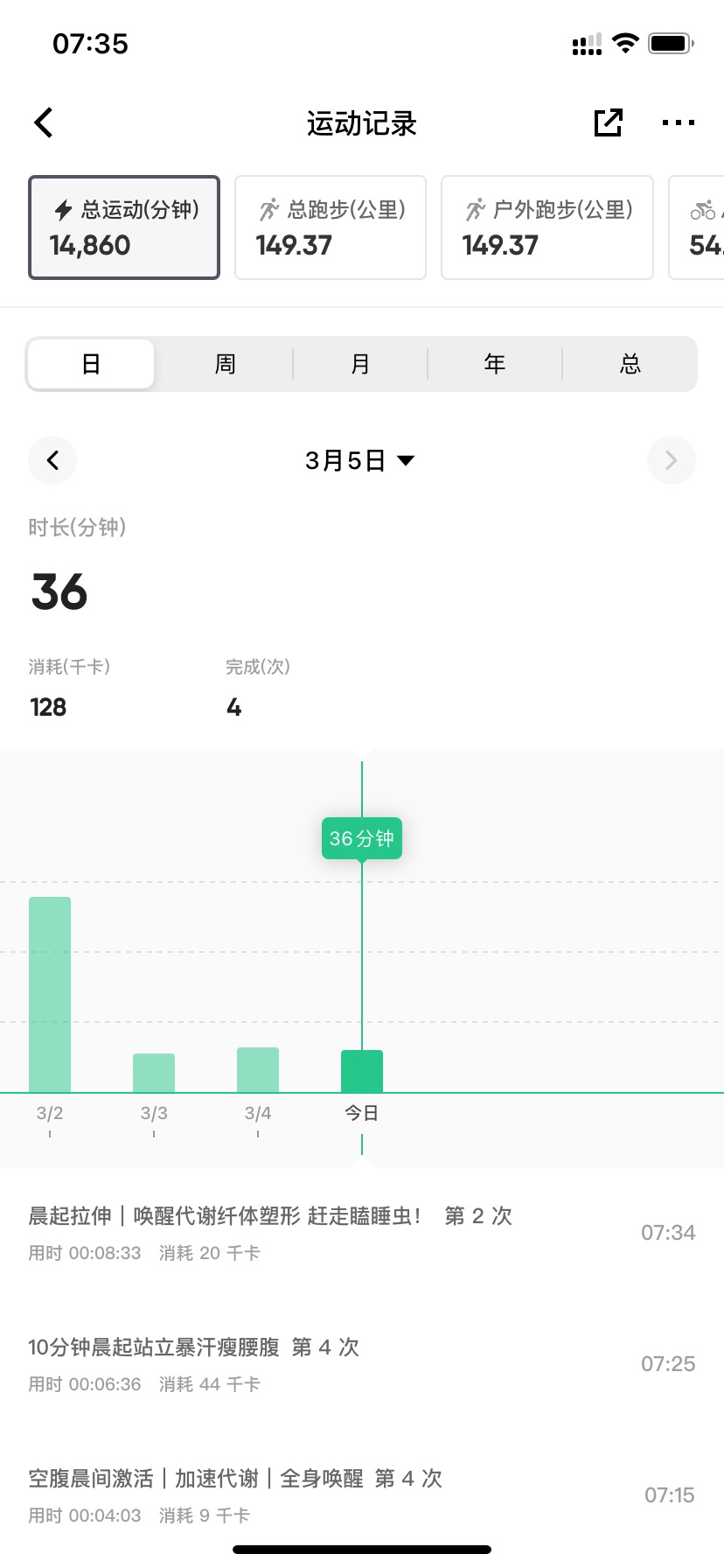The width and height of the screenshot is (724, 1568).
Task: Select the 户外跑步(公里) stat card
Action: (x=547, y=227)
